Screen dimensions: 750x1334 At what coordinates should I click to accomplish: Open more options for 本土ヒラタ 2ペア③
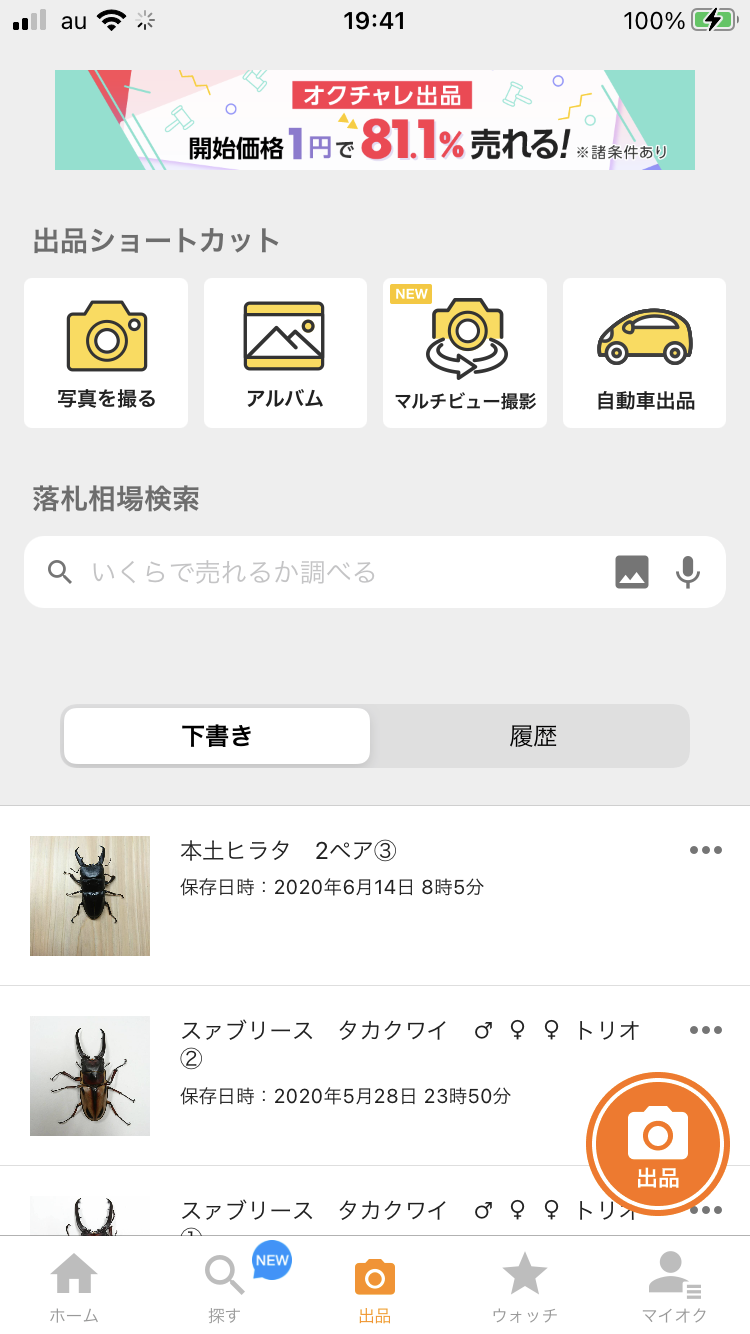705,850
